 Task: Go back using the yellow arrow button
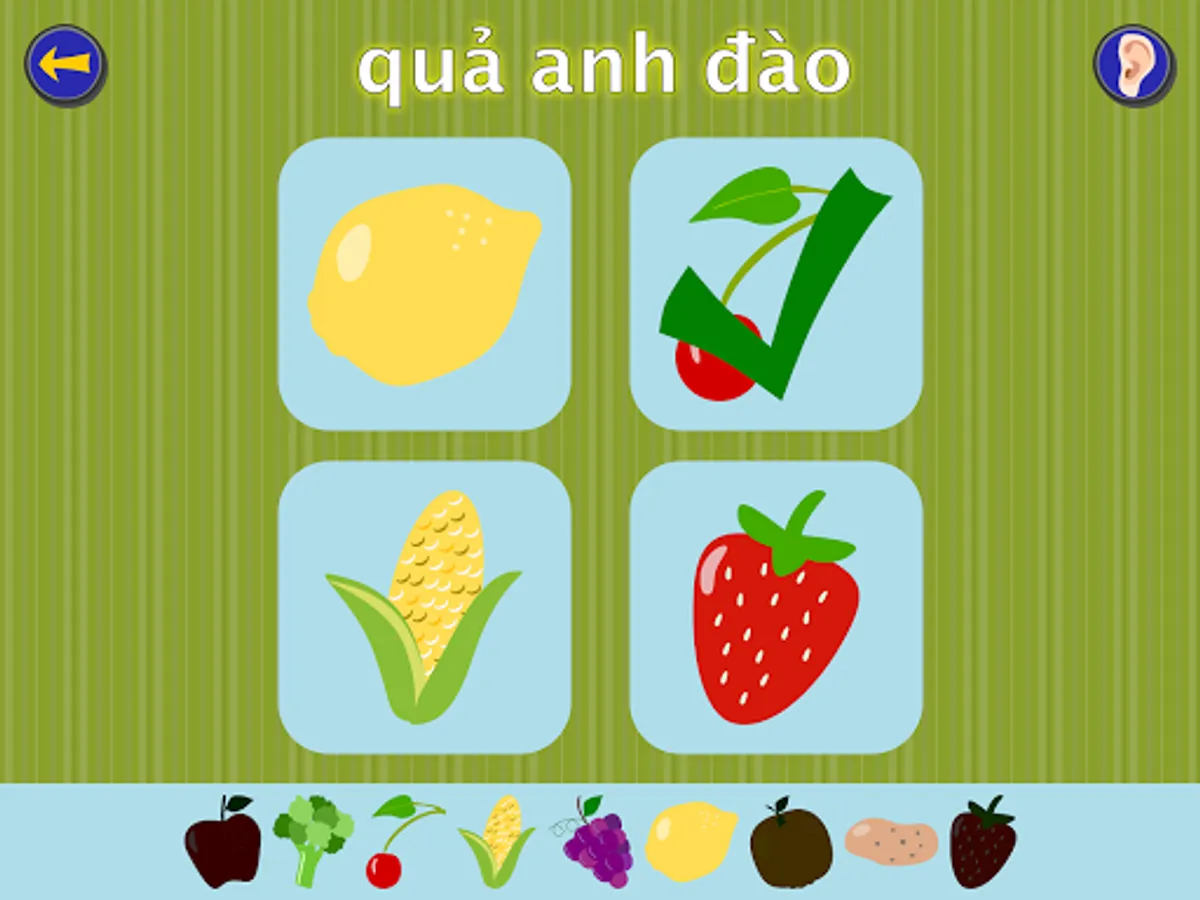pyautogui.click(x=65, y=65)
